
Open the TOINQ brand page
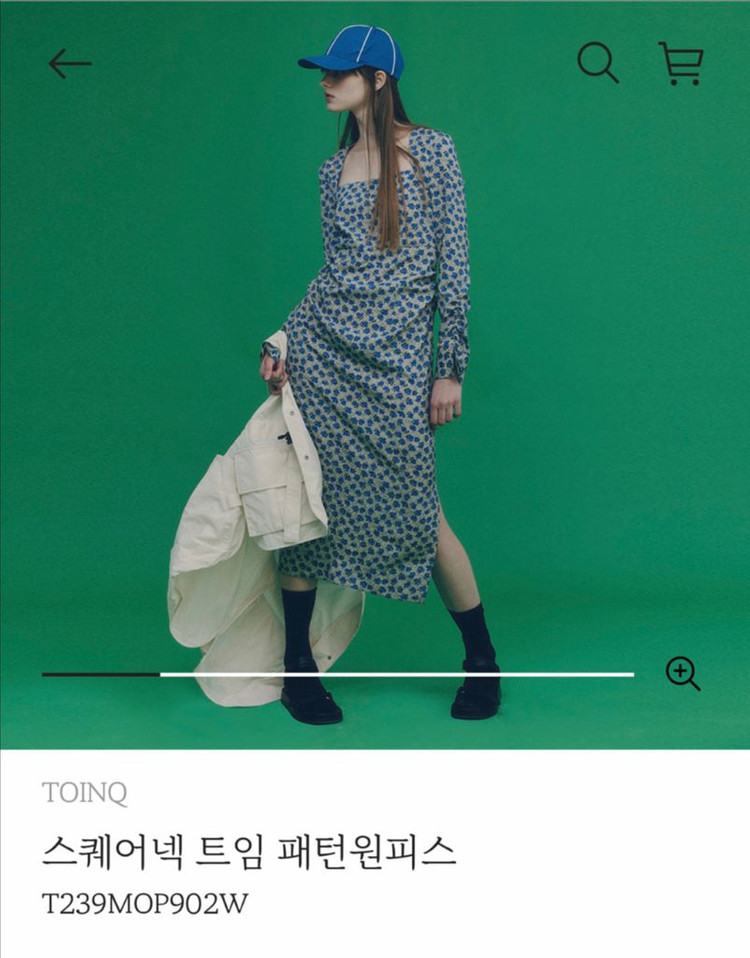(x=85, y=794)
